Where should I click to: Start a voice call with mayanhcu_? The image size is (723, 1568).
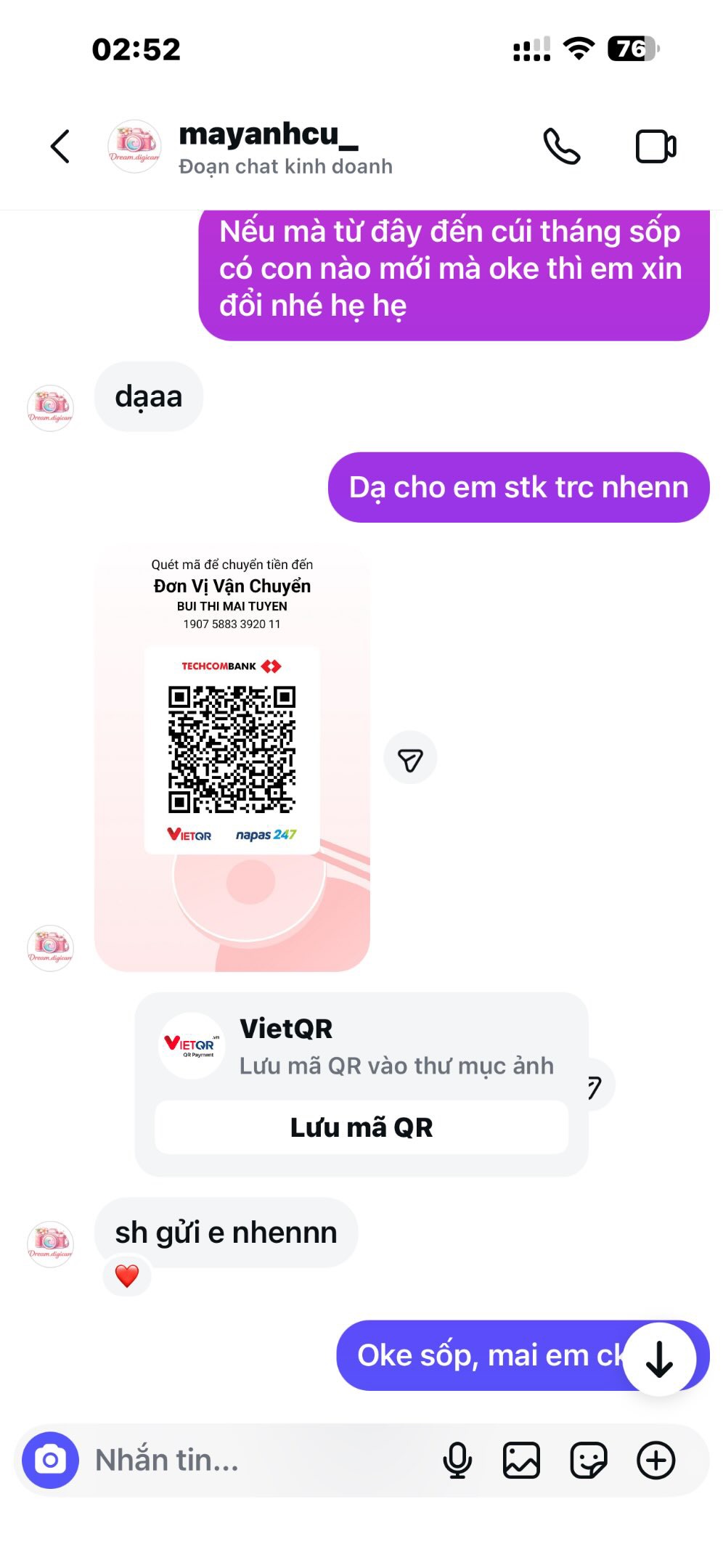tap(562, 147)
